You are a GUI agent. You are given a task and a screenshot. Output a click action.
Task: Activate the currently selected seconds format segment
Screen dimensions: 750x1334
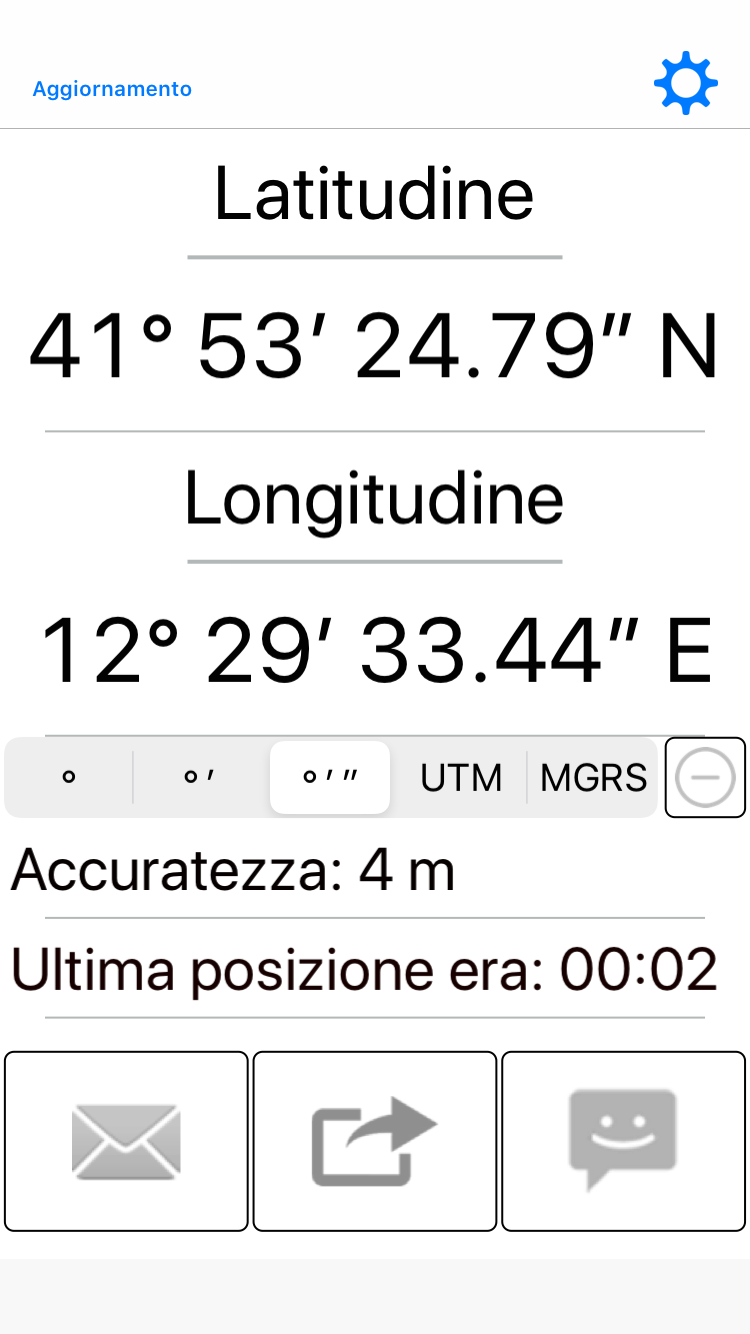[330, 777]
